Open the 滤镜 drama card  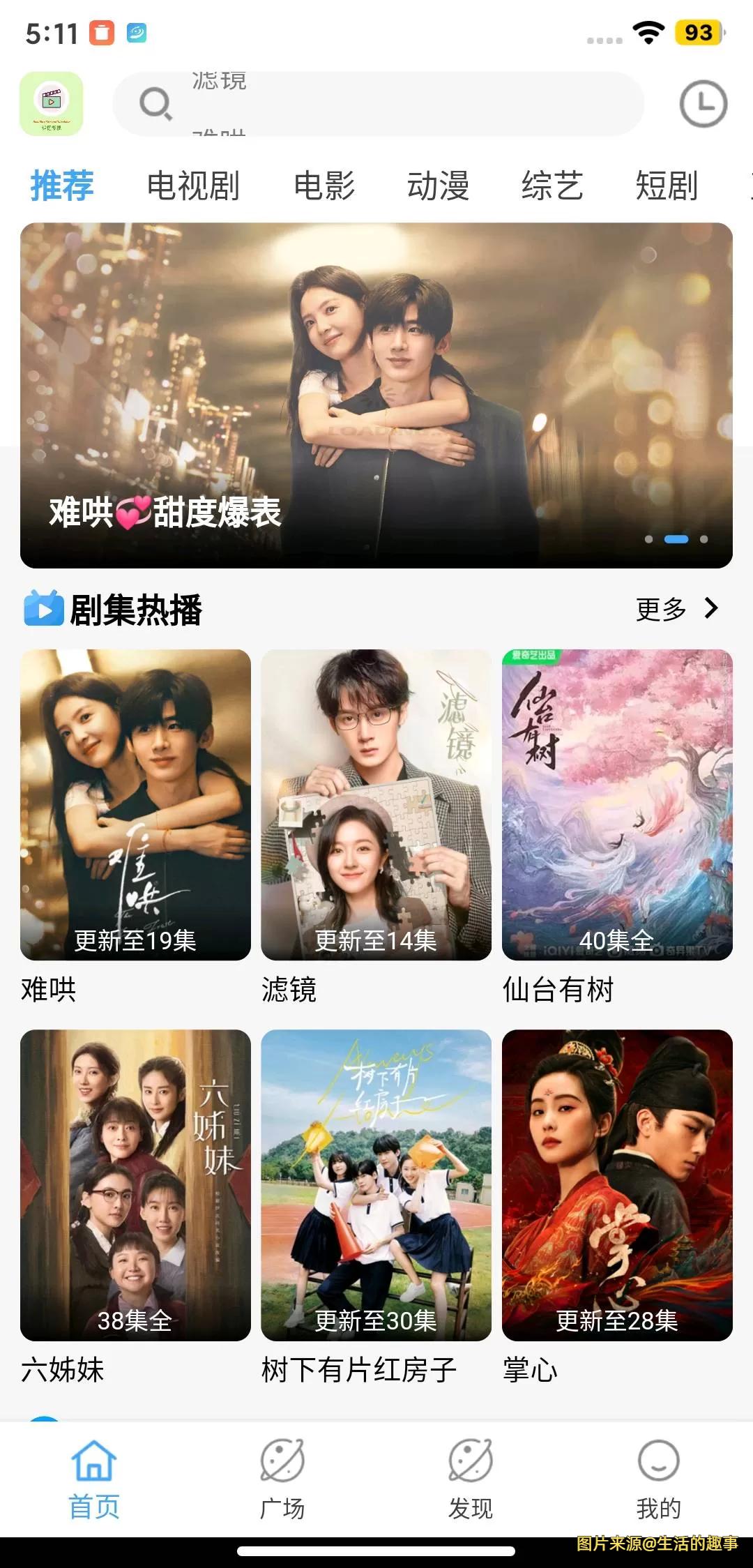click(x=376, y=804)
